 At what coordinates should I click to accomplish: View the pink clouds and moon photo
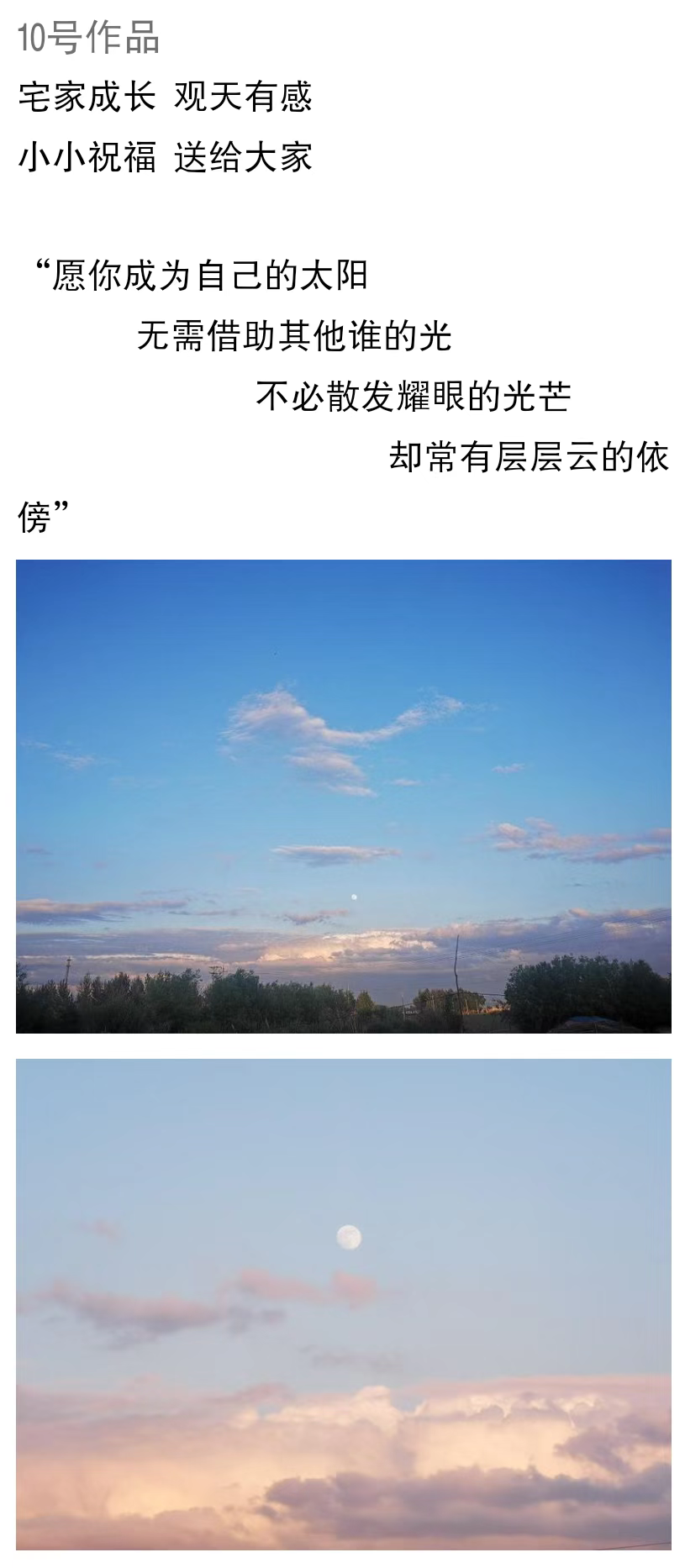pyautogui.click(x=343, y=1303)
